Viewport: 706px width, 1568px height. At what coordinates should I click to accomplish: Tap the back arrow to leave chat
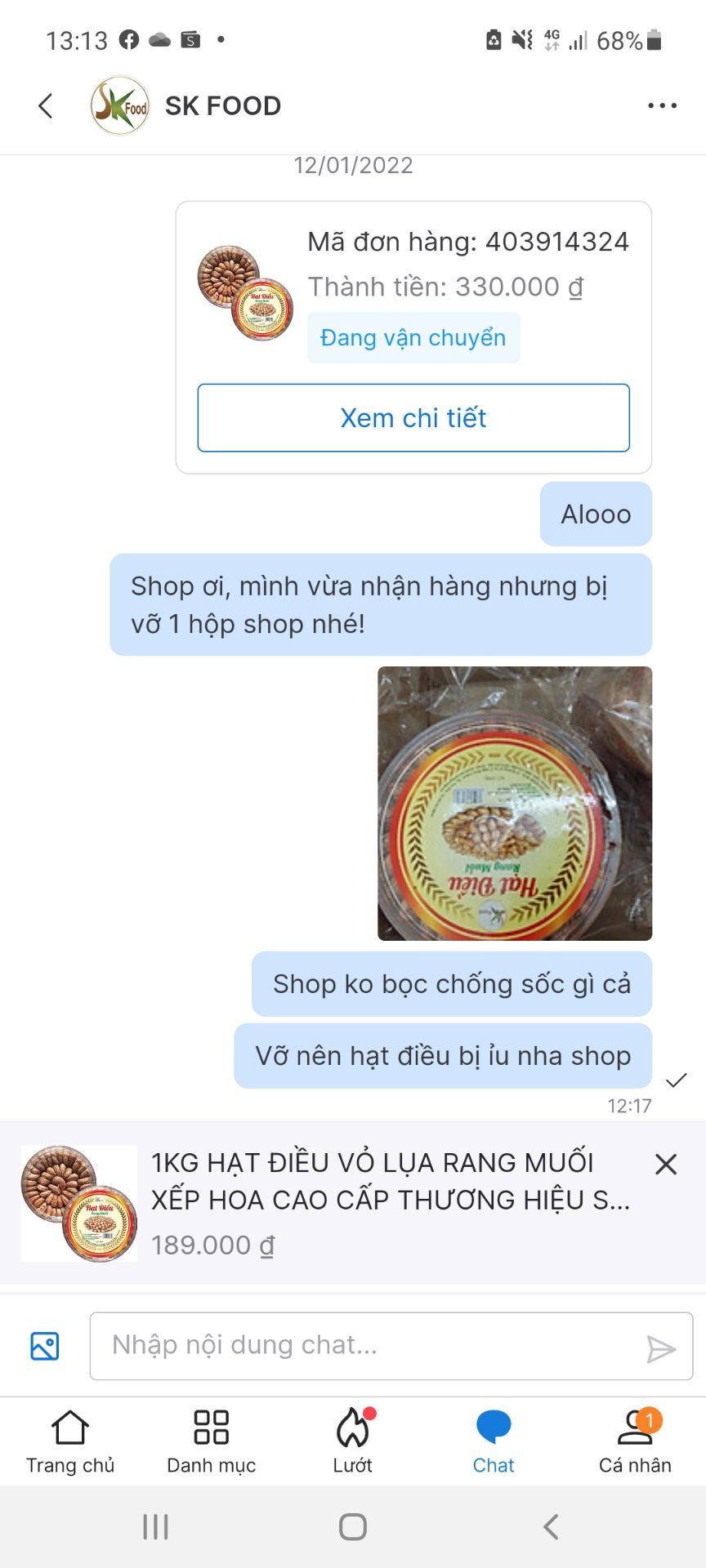tap(45, 106)
